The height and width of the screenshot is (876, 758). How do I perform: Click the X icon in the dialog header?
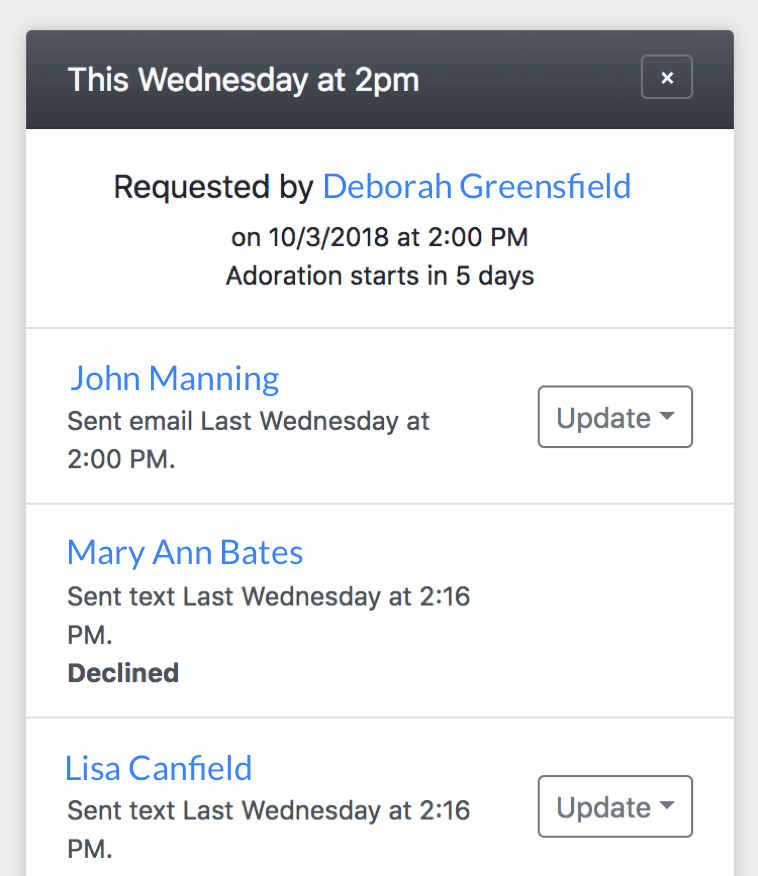[x=666, y=77]
